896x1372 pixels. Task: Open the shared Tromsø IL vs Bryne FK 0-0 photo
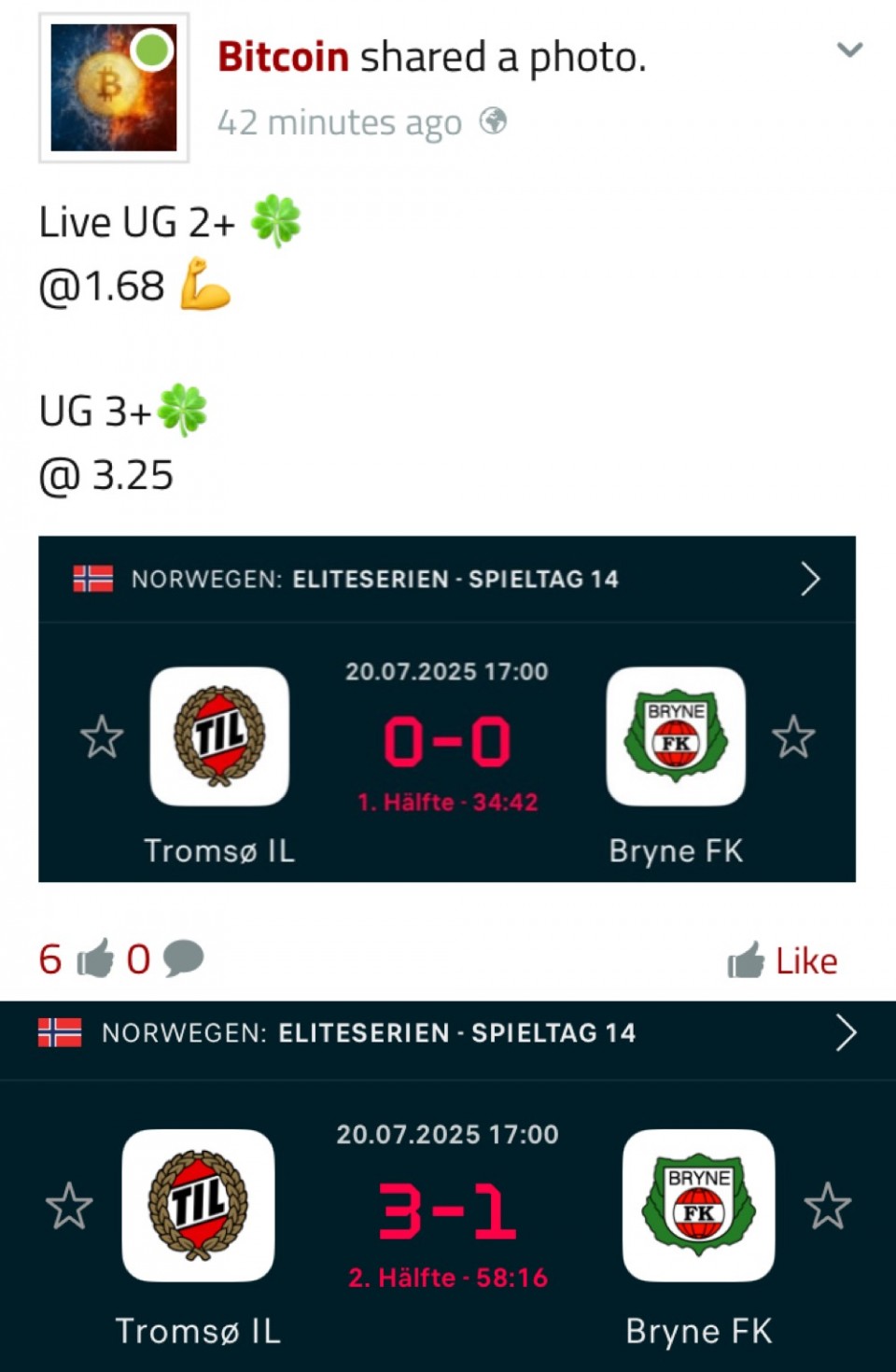(x=447, y=709)
